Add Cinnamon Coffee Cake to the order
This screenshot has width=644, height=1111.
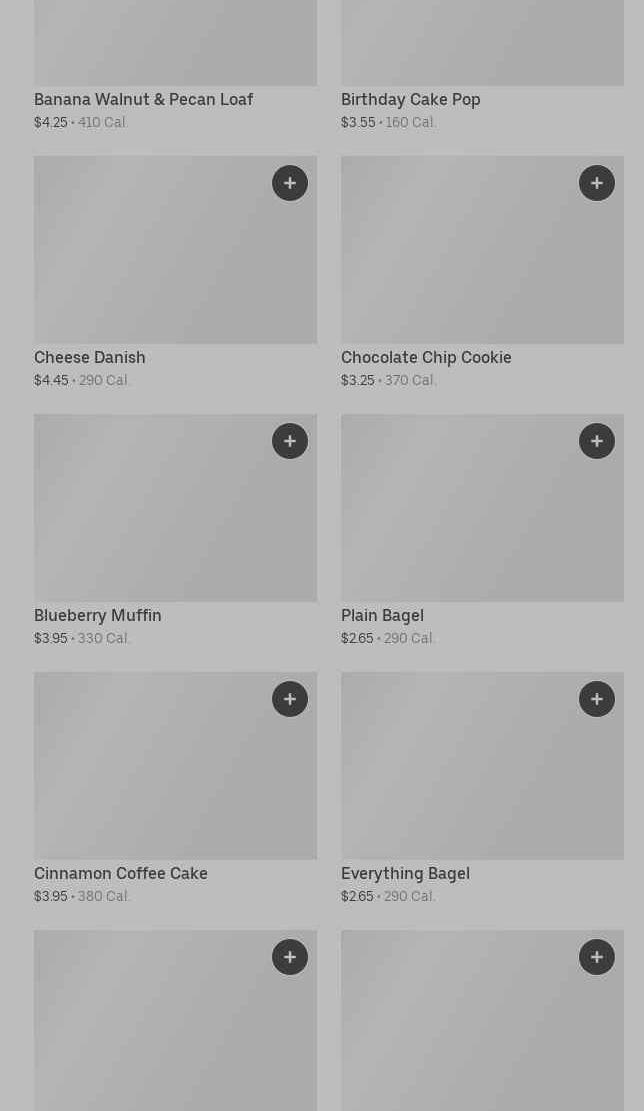click(x=290, y=699)
